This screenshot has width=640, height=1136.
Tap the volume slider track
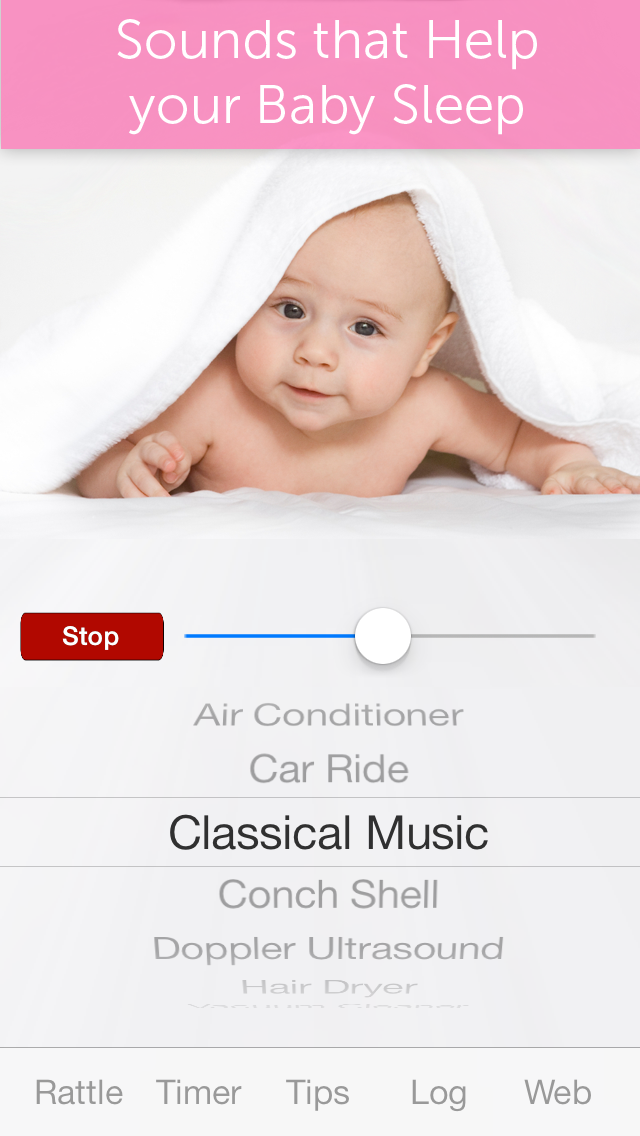[390, 636]
